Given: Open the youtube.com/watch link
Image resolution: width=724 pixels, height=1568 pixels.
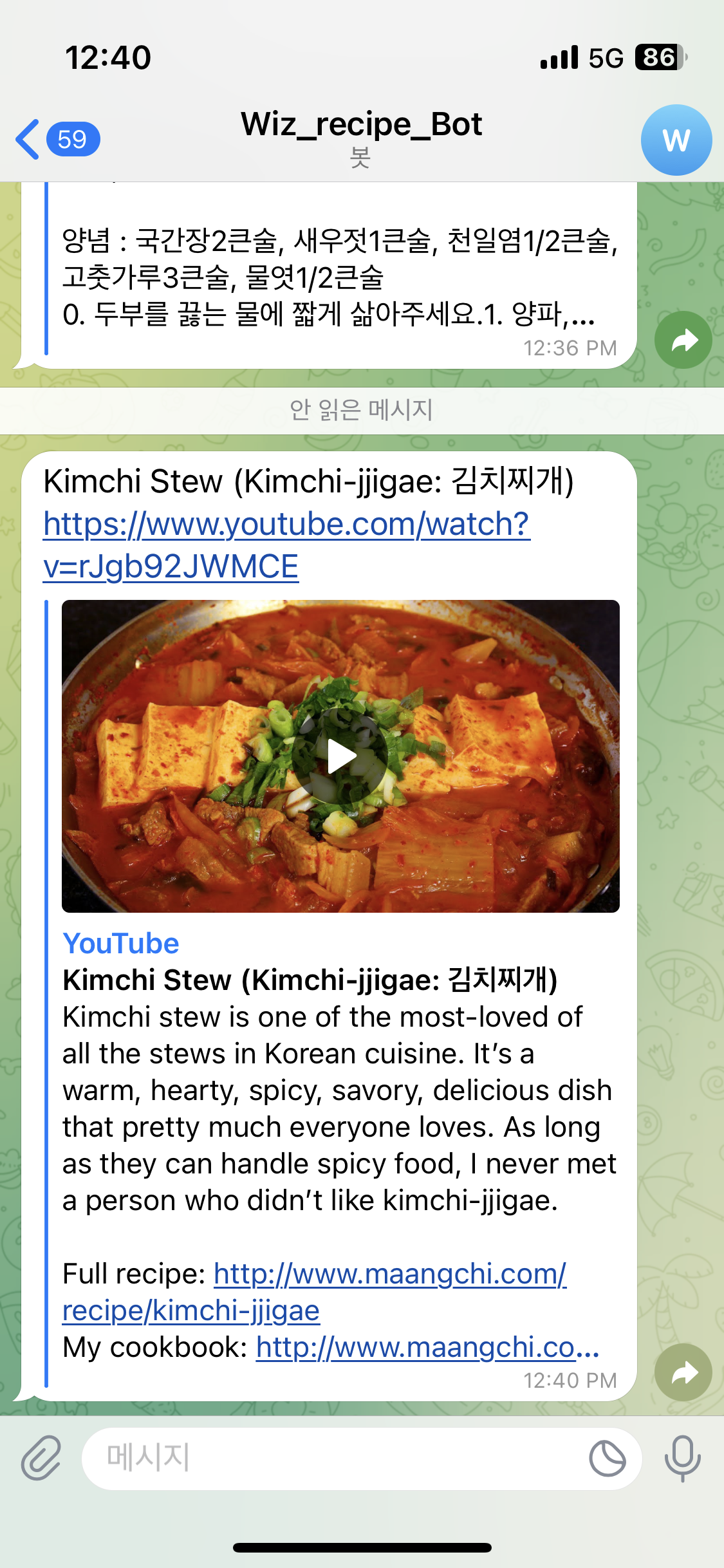Looking at the screenshot, I should click(x=286, y=545).
